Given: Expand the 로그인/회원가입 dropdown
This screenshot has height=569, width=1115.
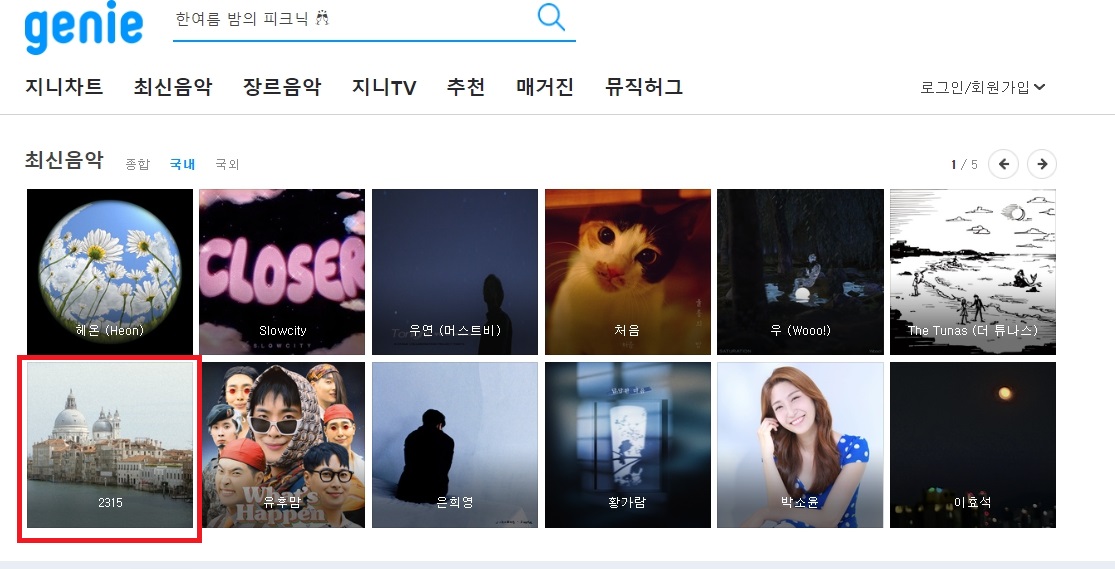Looking at the screenshot, I should 982,87.
